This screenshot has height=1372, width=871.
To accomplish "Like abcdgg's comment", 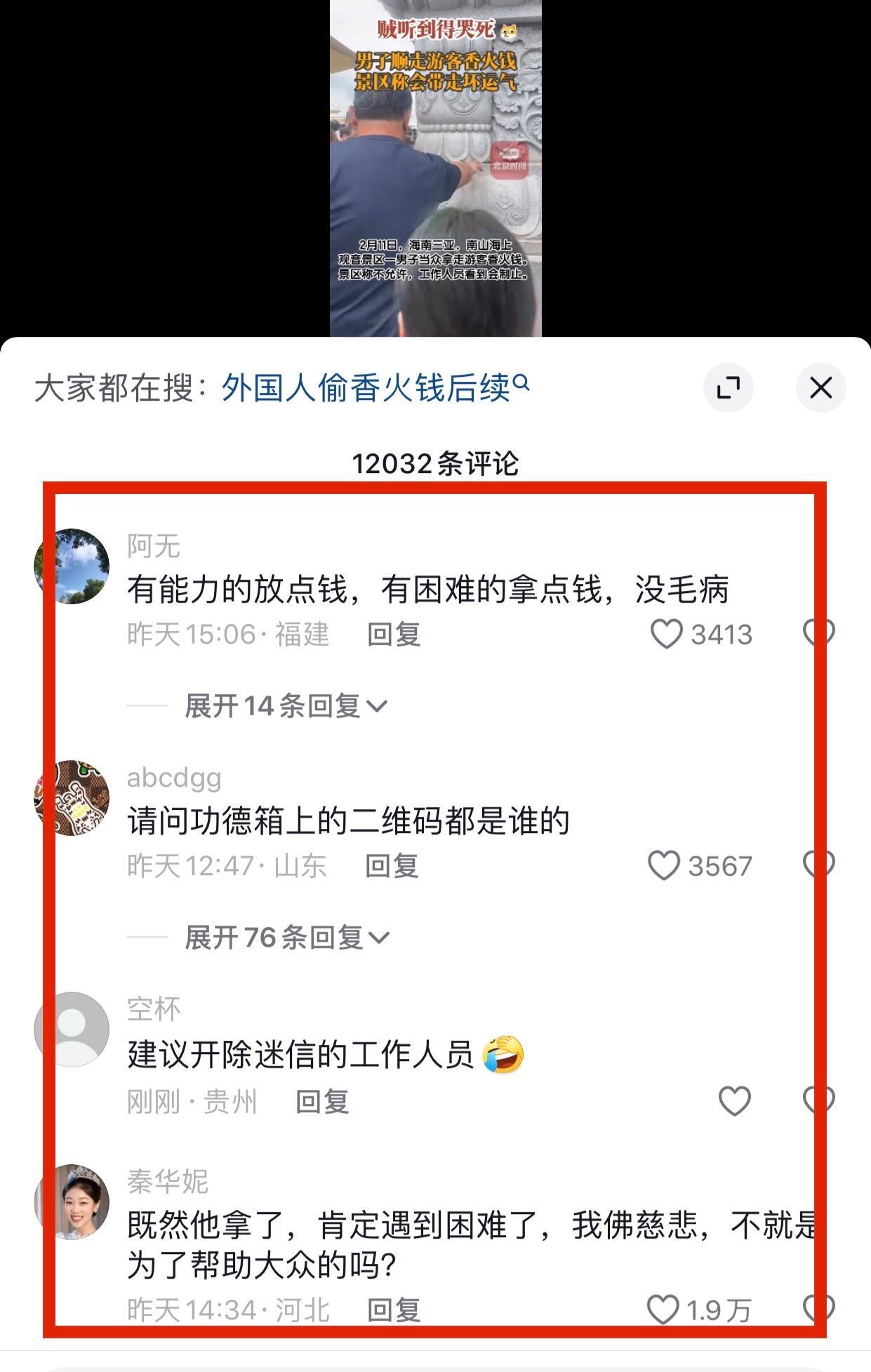I will (663, 865).
